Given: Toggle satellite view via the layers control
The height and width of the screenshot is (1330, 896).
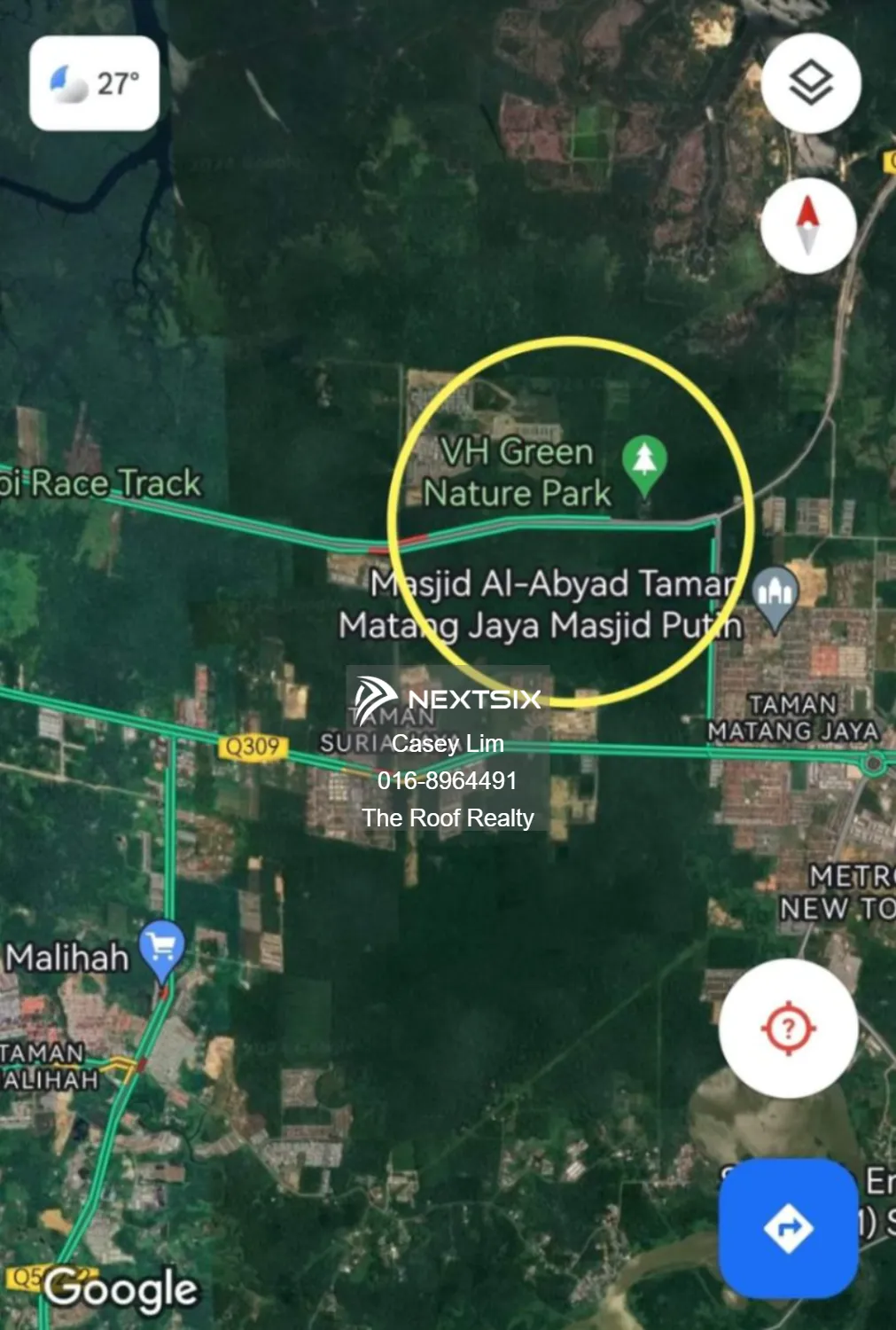Looking at the screenshot, I should 809,82.
